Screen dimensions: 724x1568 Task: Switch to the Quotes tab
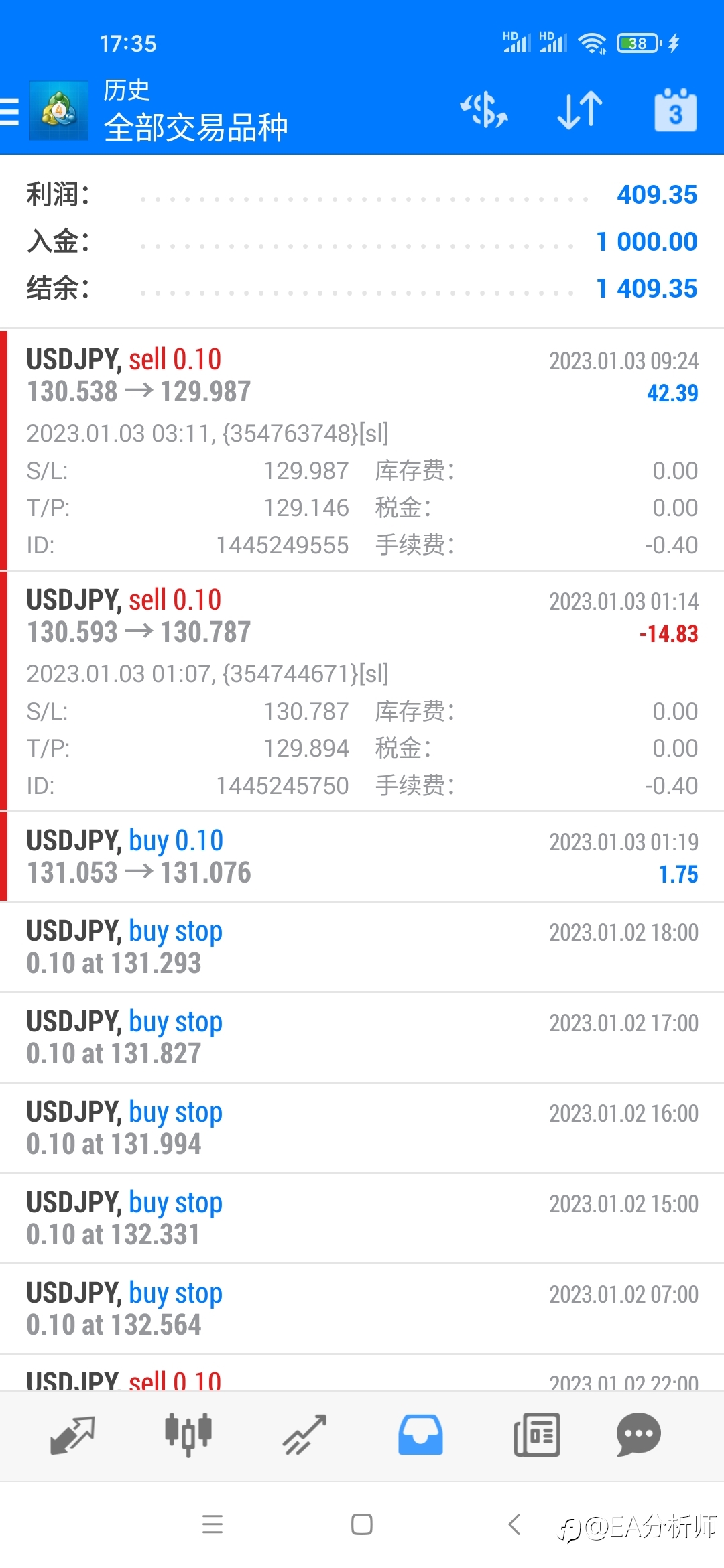tap(72, 1435)
